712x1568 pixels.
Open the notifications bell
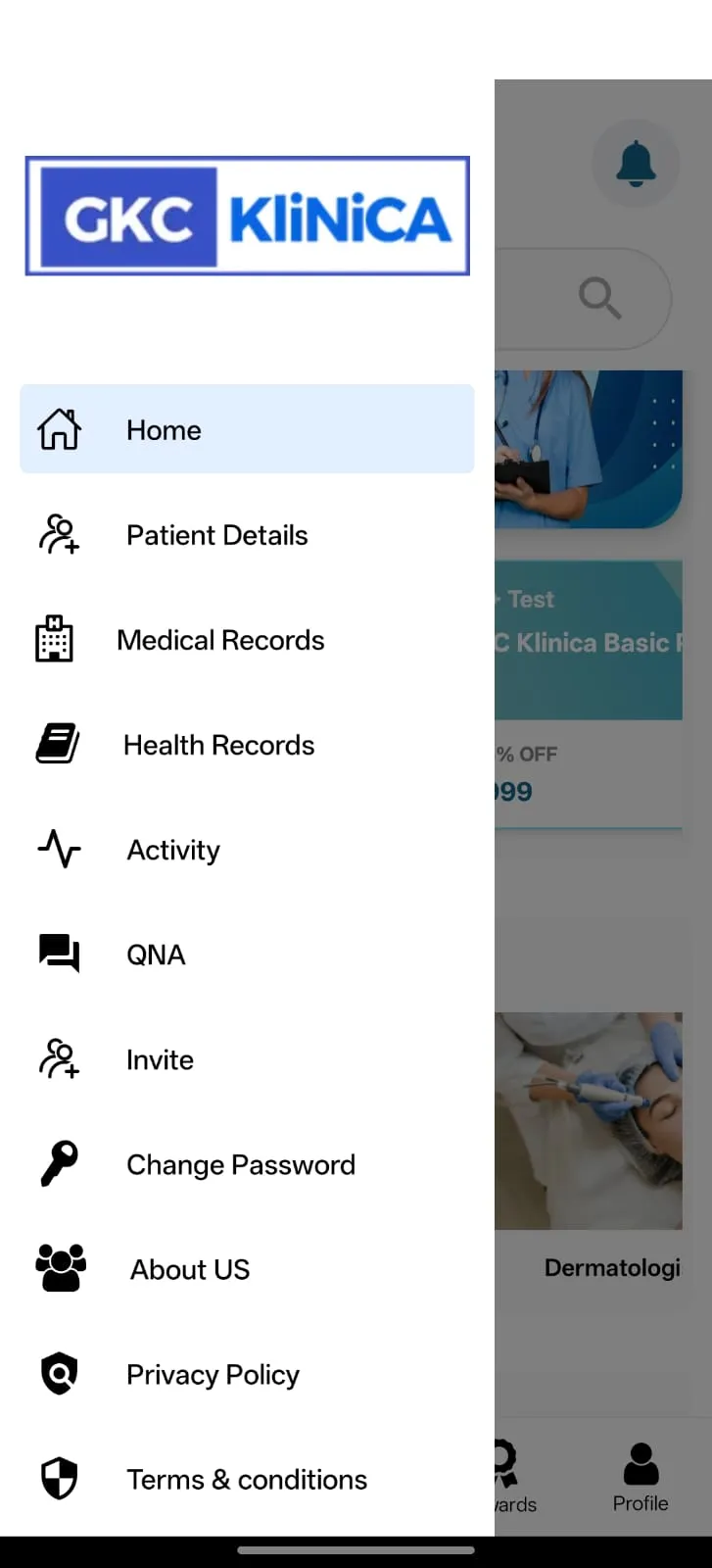click(x=636, y=163)
